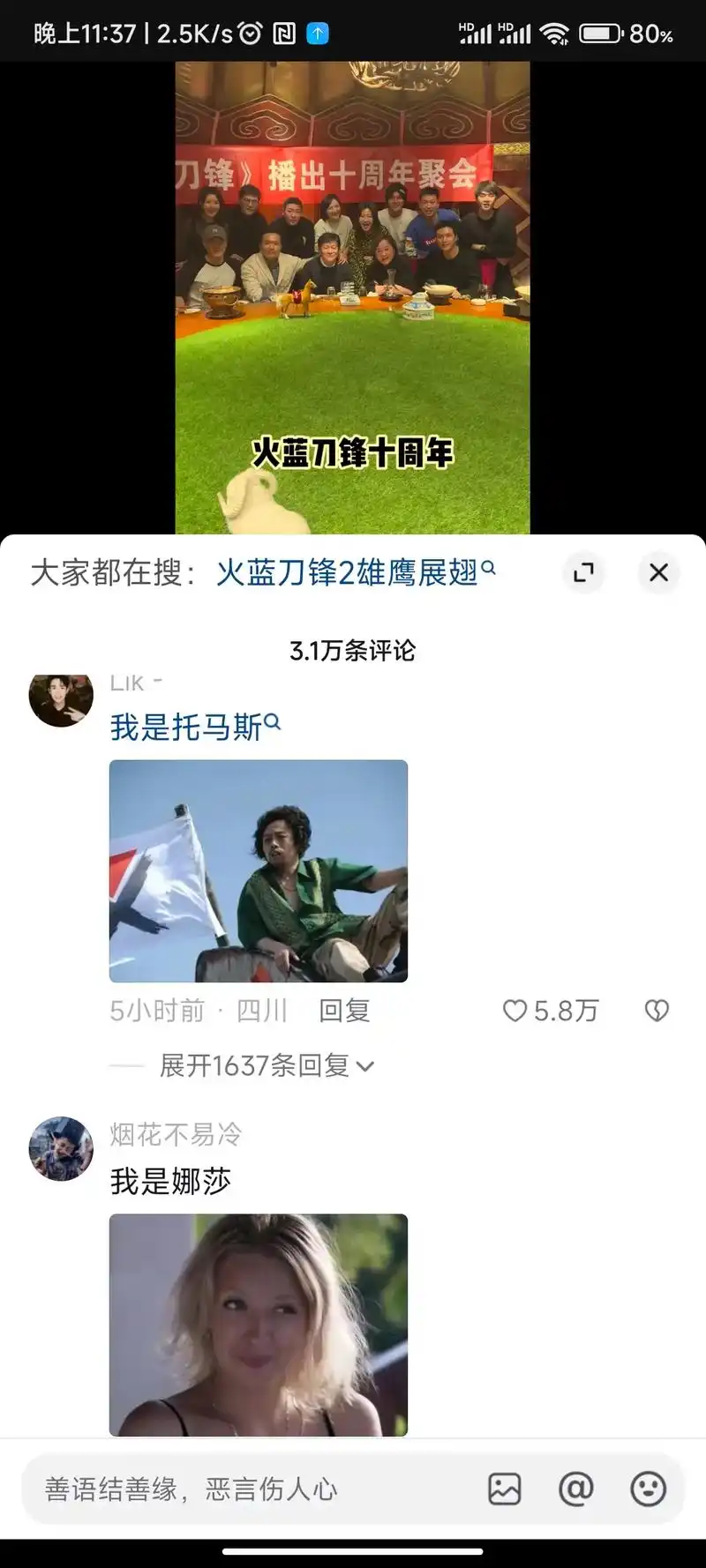Close the comments panel with the X
Viewport: 706px width, 1568px height.
pyautogui.click(x=658, y=573)
